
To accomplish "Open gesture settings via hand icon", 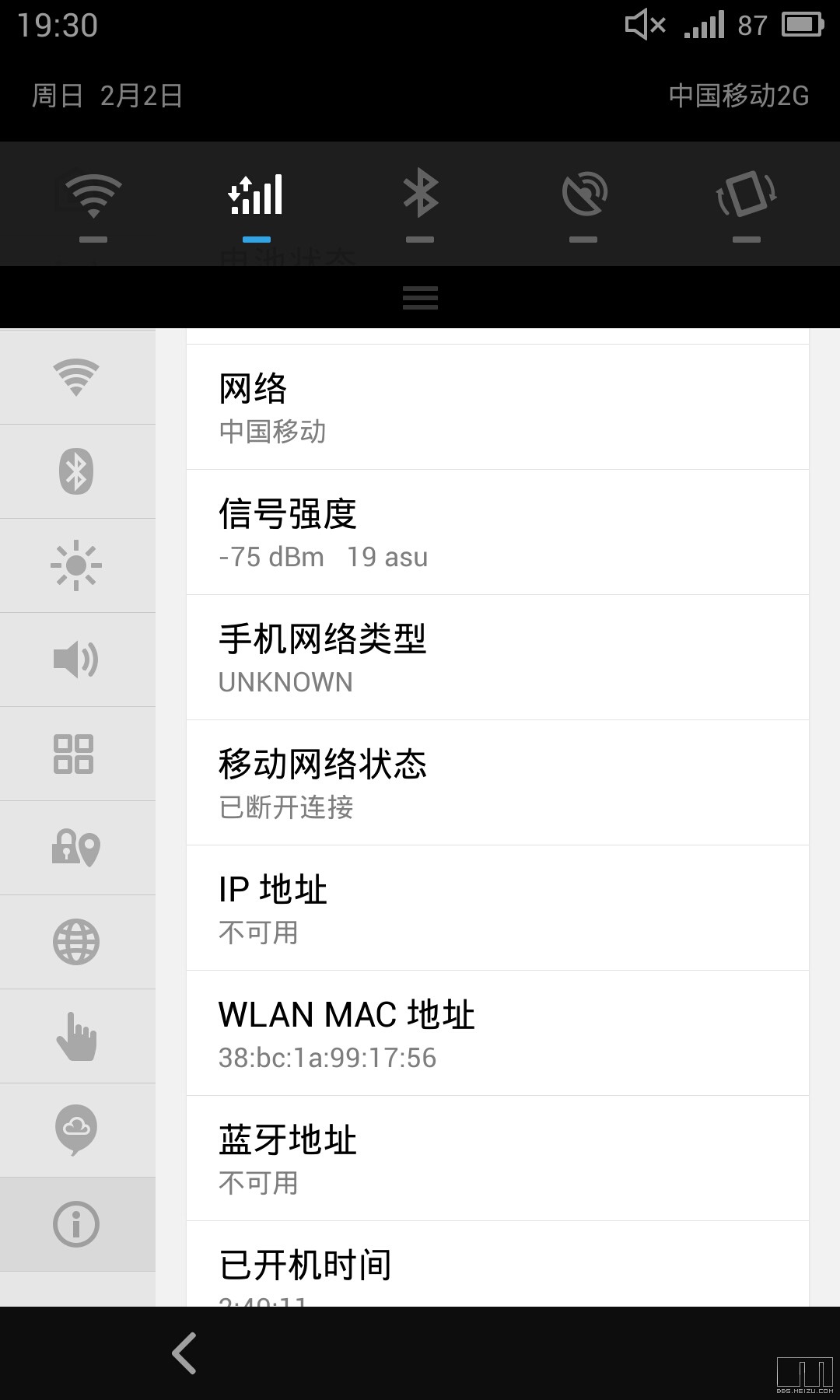I will click(78, 1035).
